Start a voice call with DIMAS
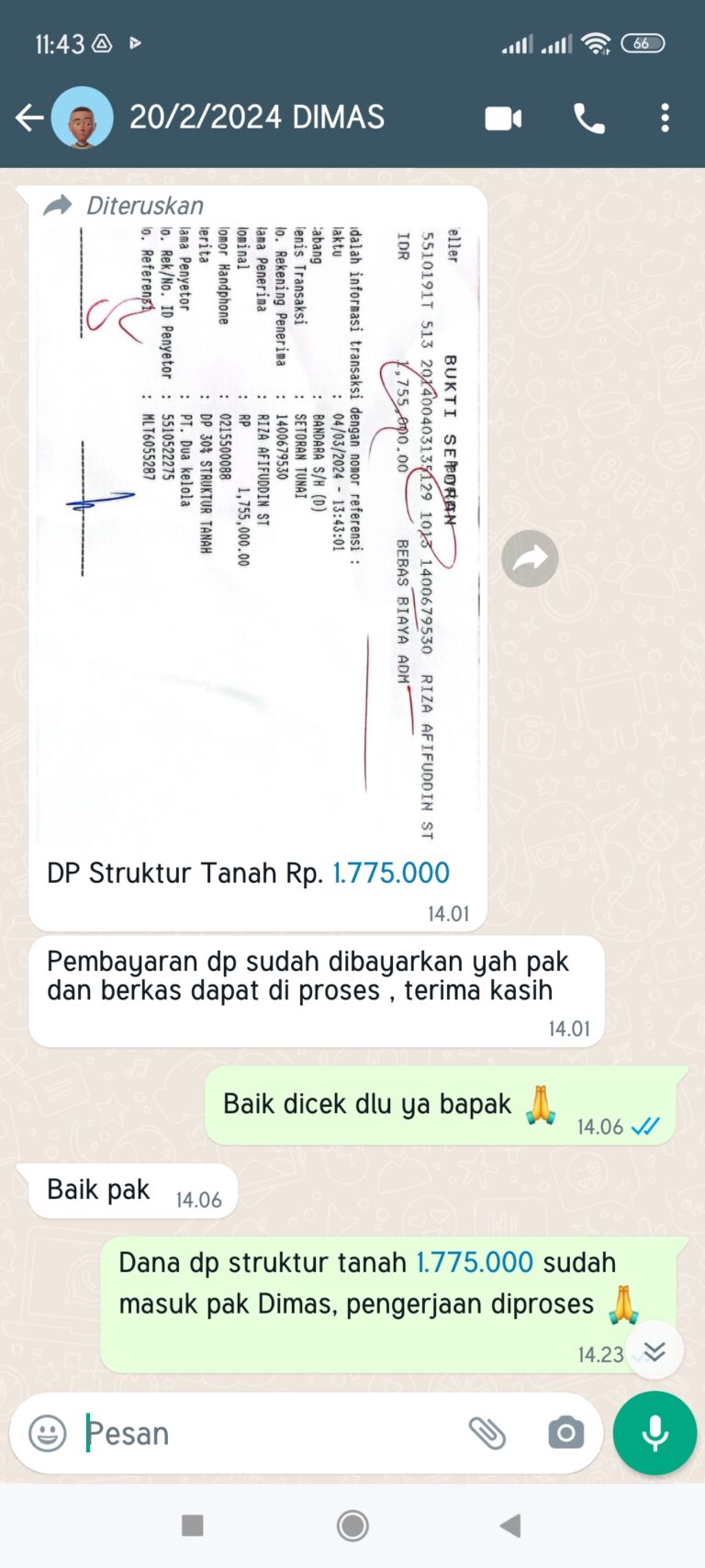The width and height of the screenshot is (705, 1568). click(588, 118)
